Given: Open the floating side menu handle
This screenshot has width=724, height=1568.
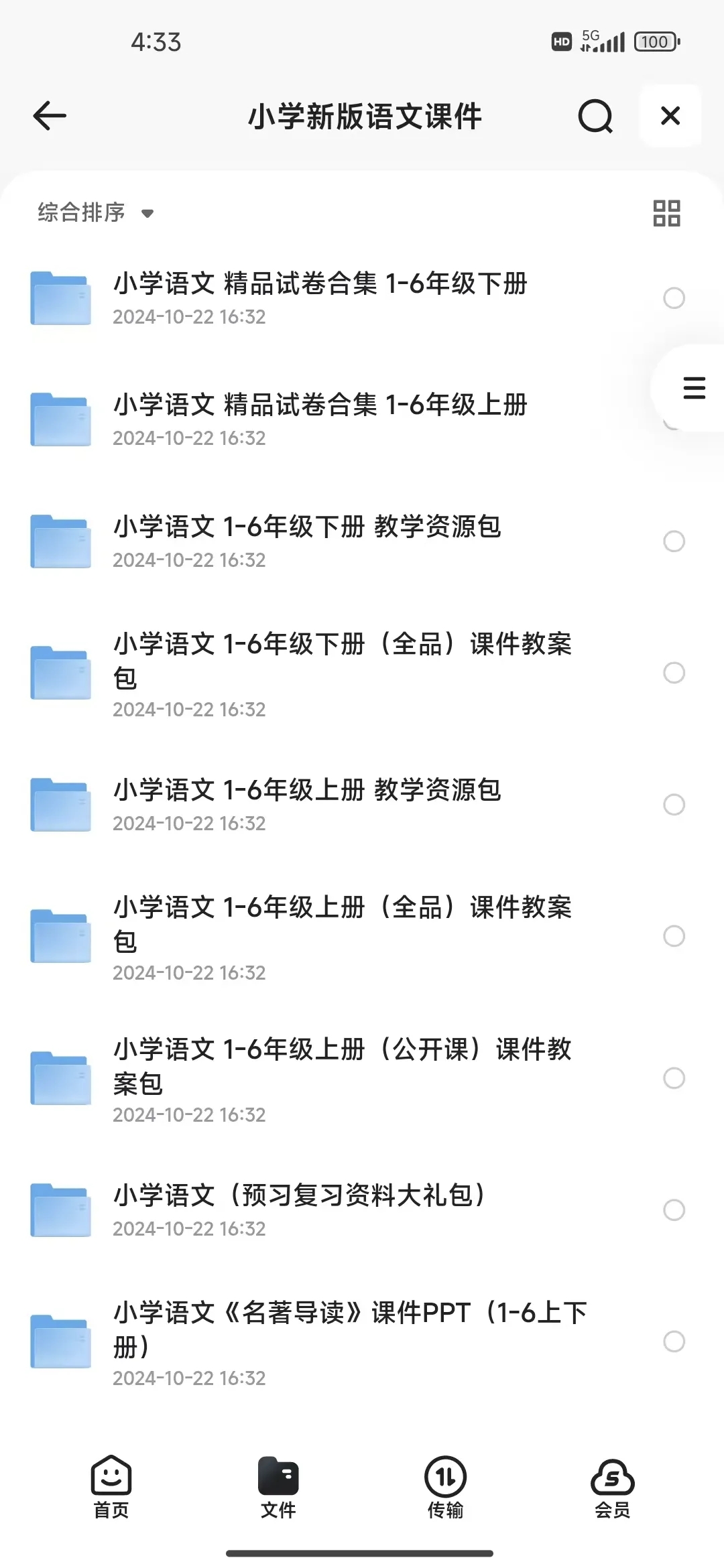Looking at the screenshot, I should [x=692, y=387].
